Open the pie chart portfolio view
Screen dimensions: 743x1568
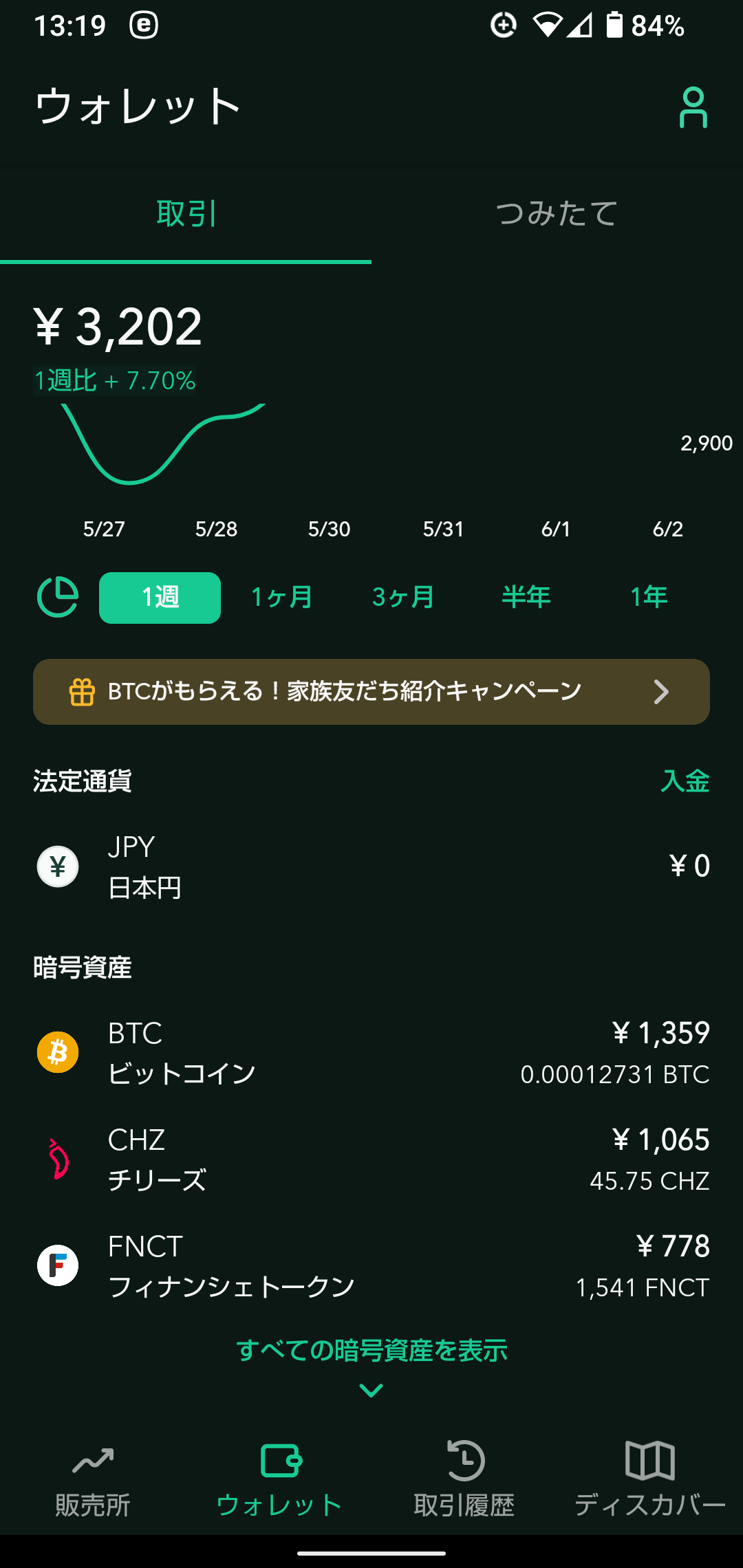58,597
